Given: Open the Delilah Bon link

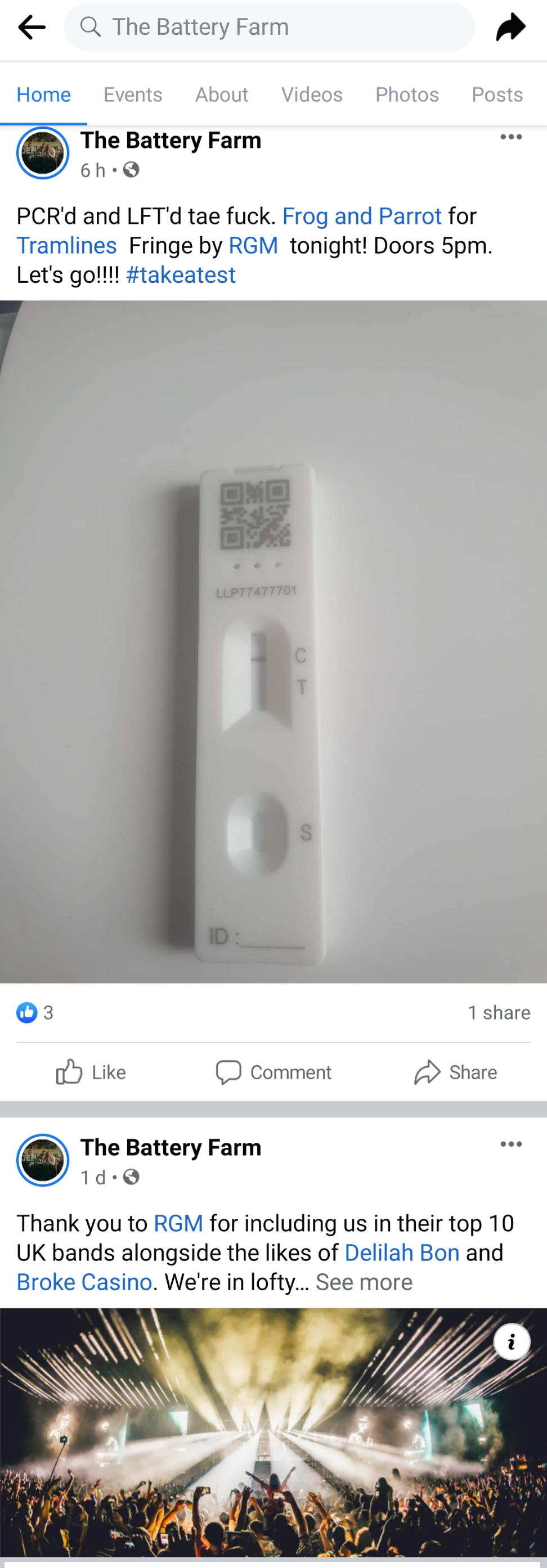Looking at the screenshot, I should (402, 1252).
